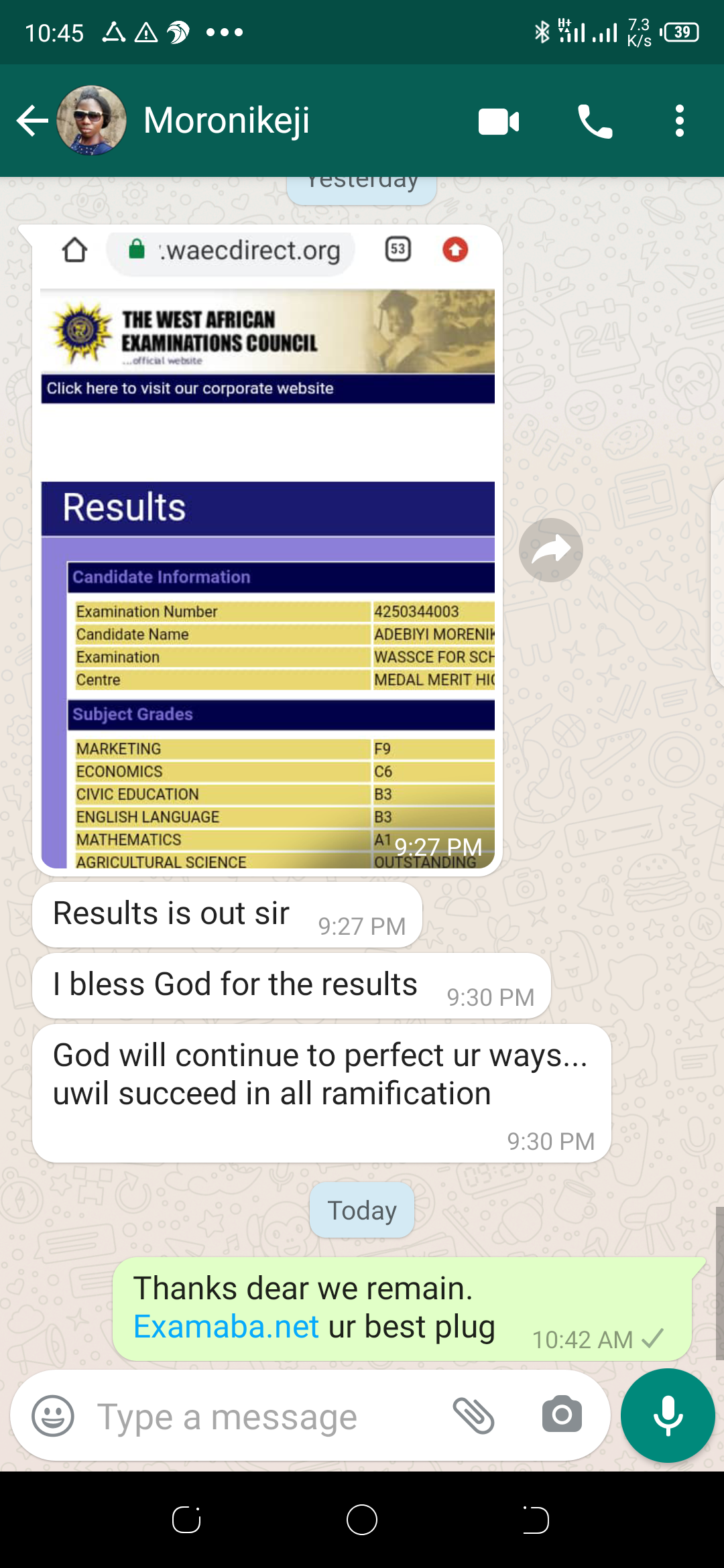Open Moronikeji's contact info
This screenshot has height=1568, width=724.
pyautogui.click(x=227, y=121)
